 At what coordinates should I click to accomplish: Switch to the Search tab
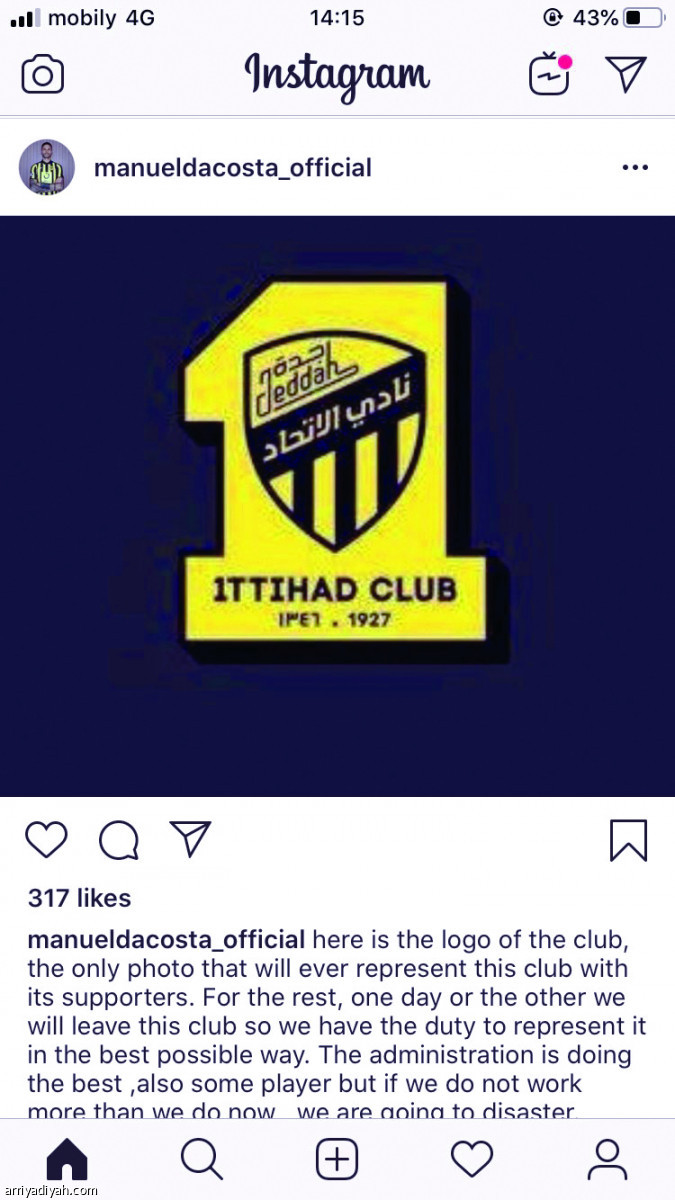click(x=201, y=1160)
